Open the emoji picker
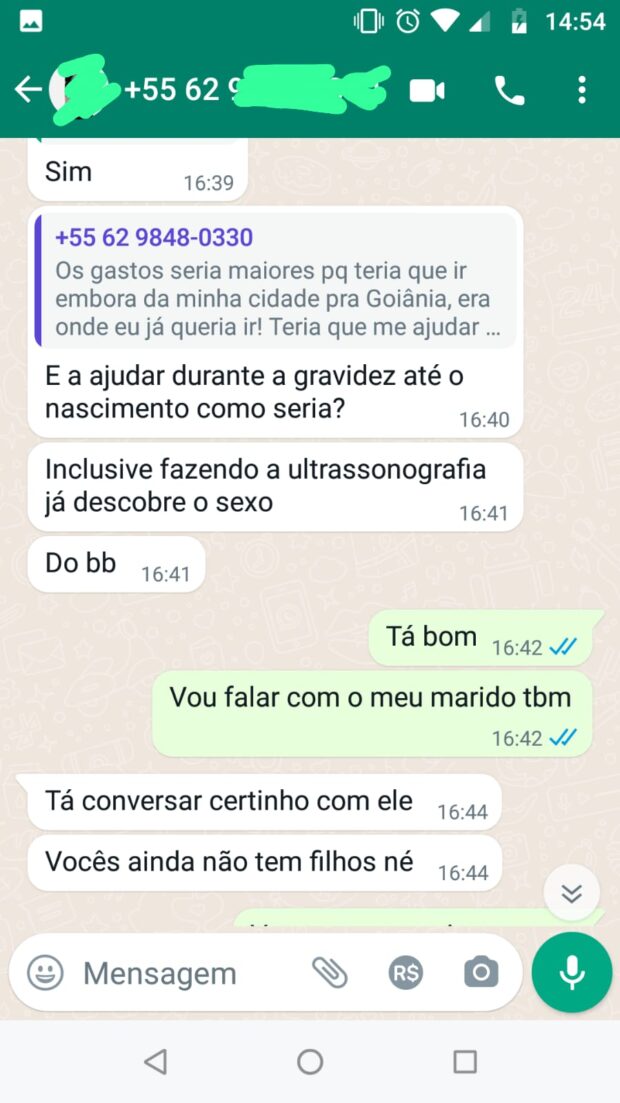This screenshot has width=620, height=1103. (45, 972)
